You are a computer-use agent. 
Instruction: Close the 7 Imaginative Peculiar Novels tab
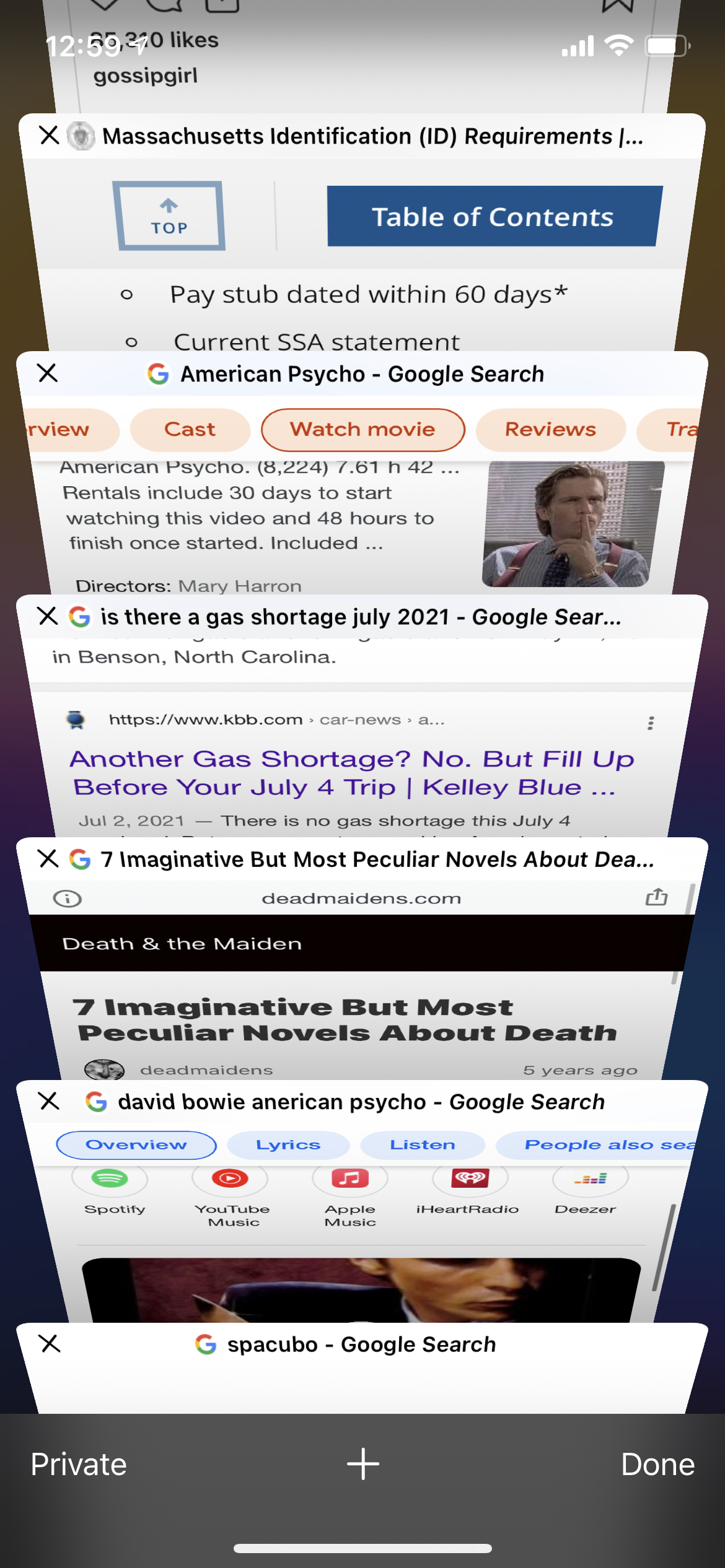pos(48,859)
